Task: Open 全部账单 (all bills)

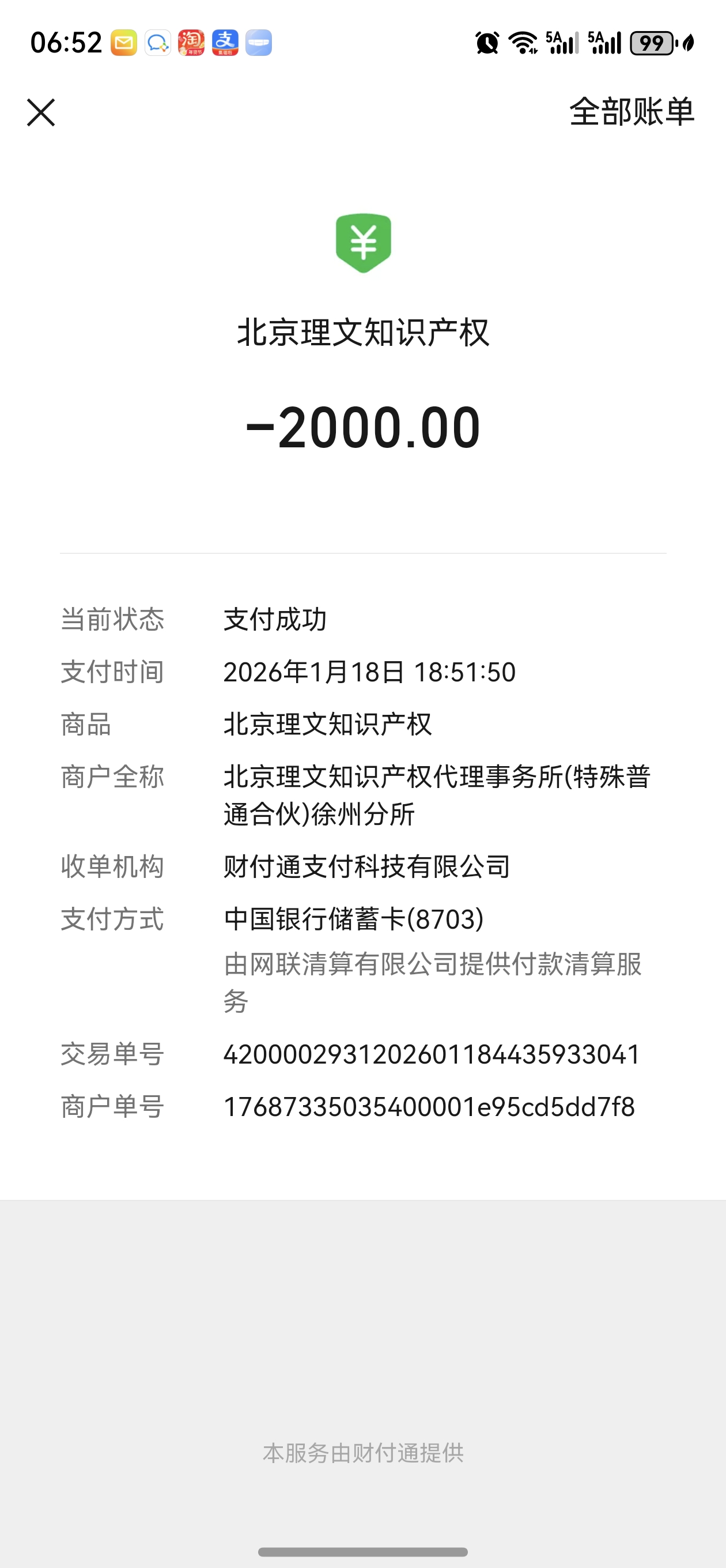Action: (x=631, y=112)
